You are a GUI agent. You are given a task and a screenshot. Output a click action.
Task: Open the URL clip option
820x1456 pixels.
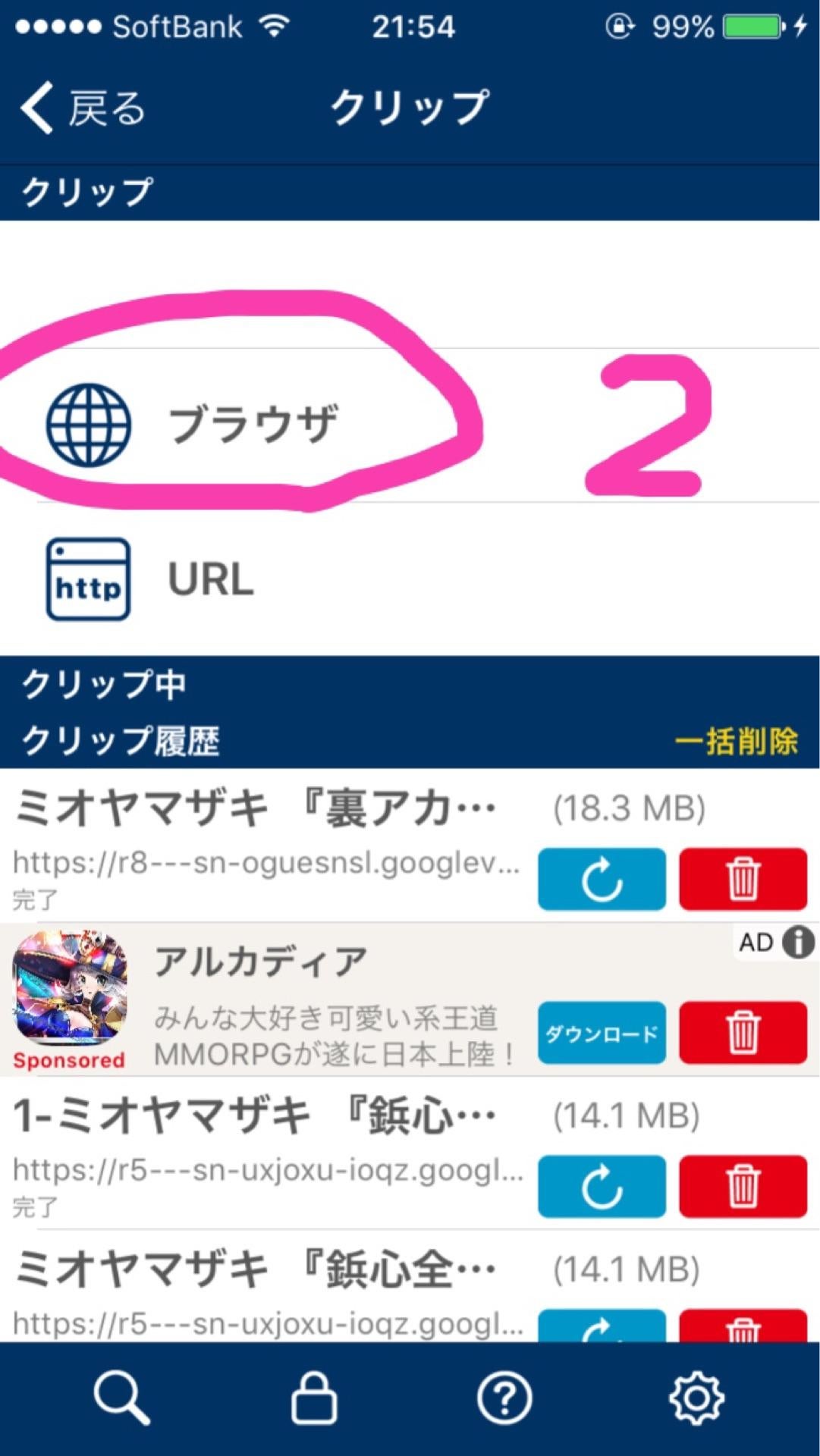click(x=211, y=579)
